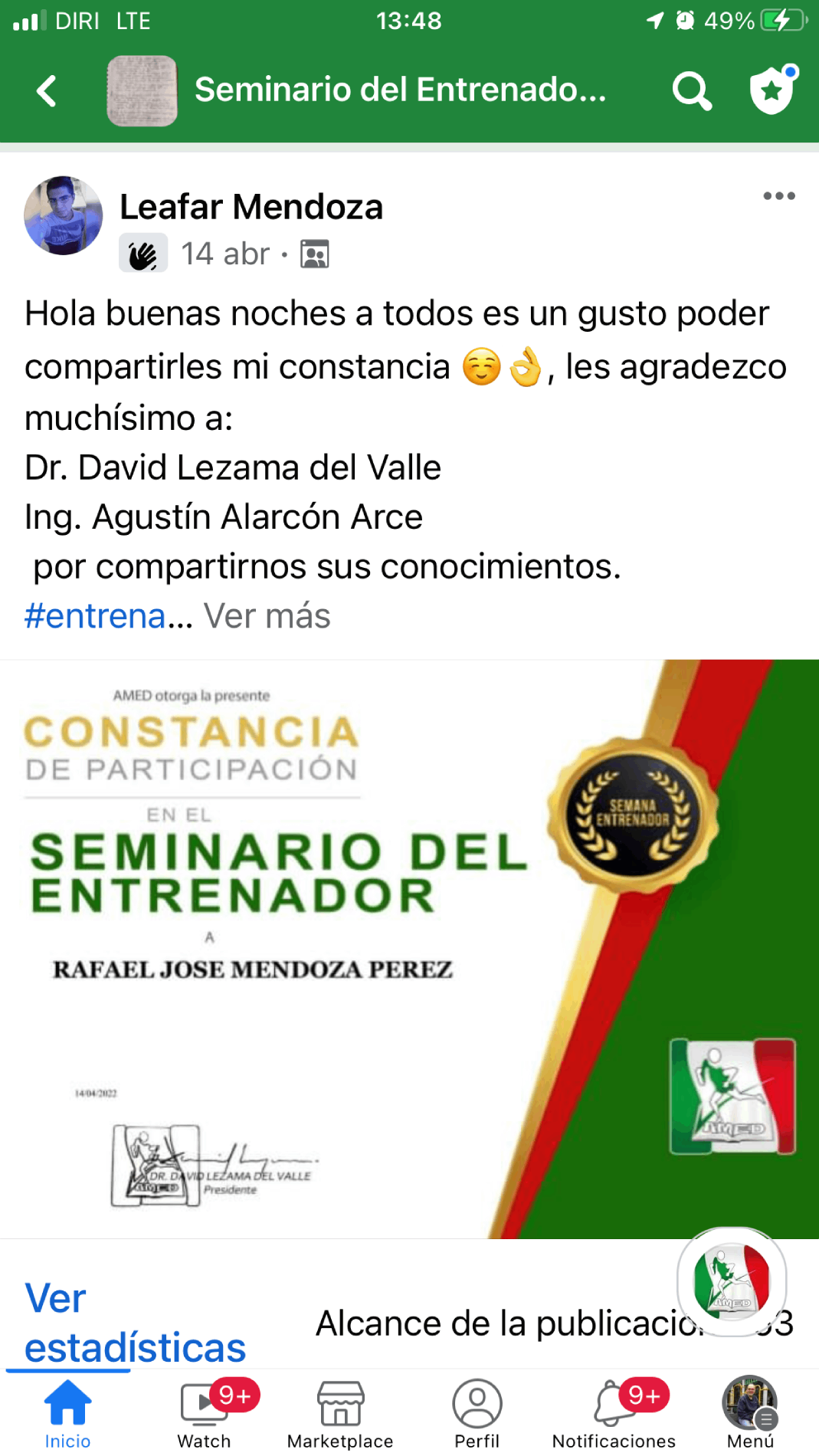Open the Menú tab

pos(750,1415)
